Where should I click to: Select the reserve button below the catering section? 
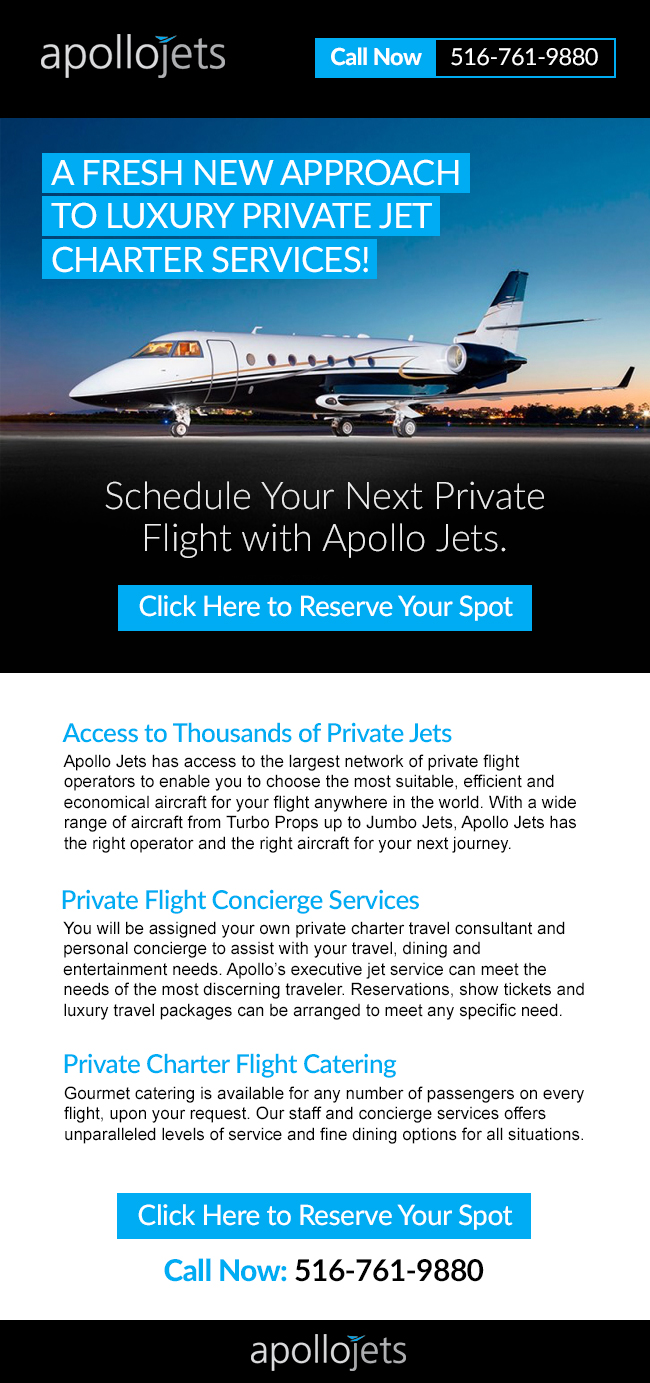click(x=324, y=1216)
